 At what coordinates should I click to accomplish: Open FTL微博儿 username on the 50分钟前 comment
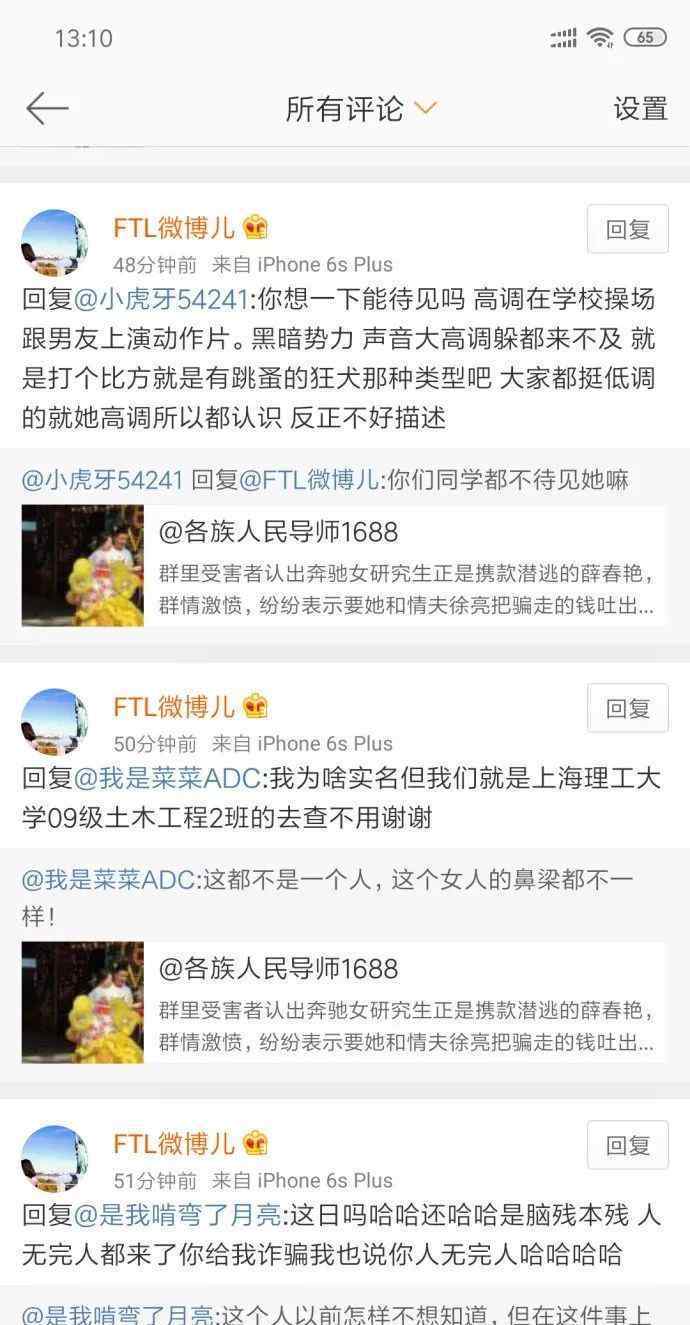pos(174,706)
